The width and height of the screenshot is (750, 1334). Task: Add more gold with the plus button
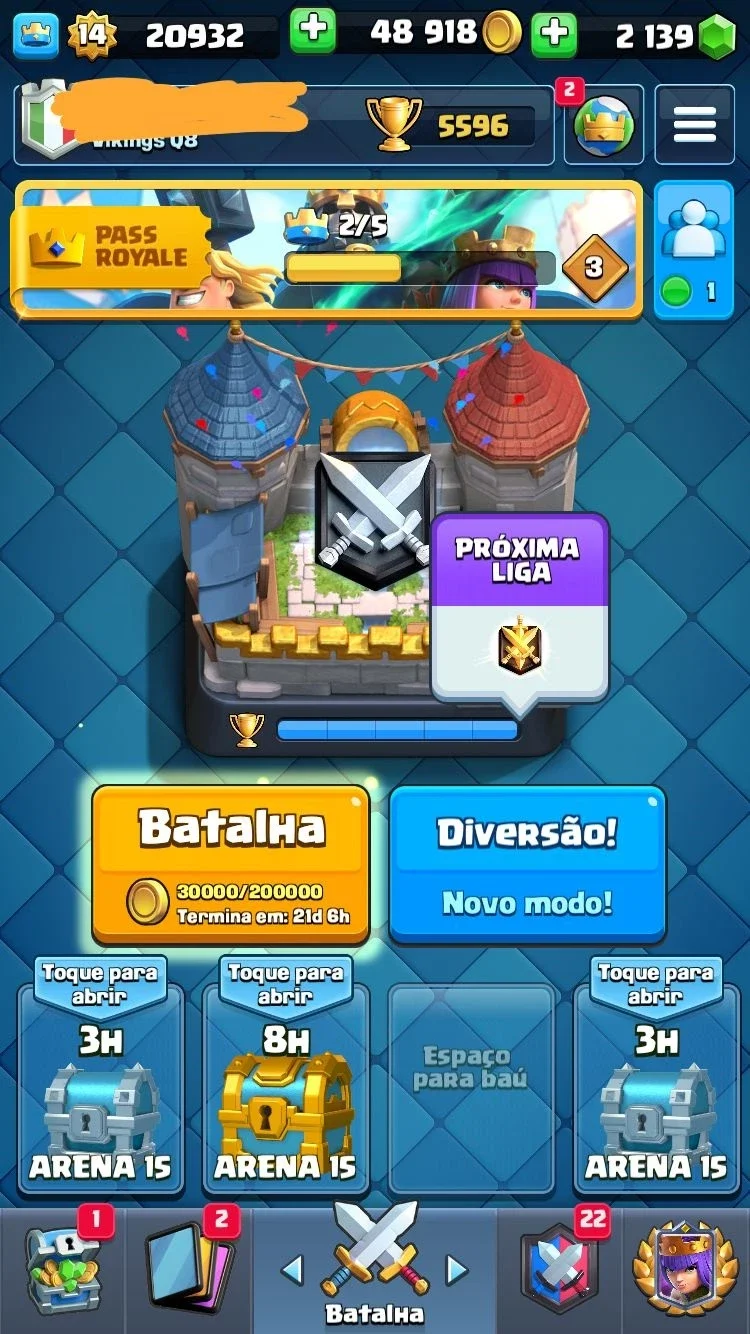point(313,30)
